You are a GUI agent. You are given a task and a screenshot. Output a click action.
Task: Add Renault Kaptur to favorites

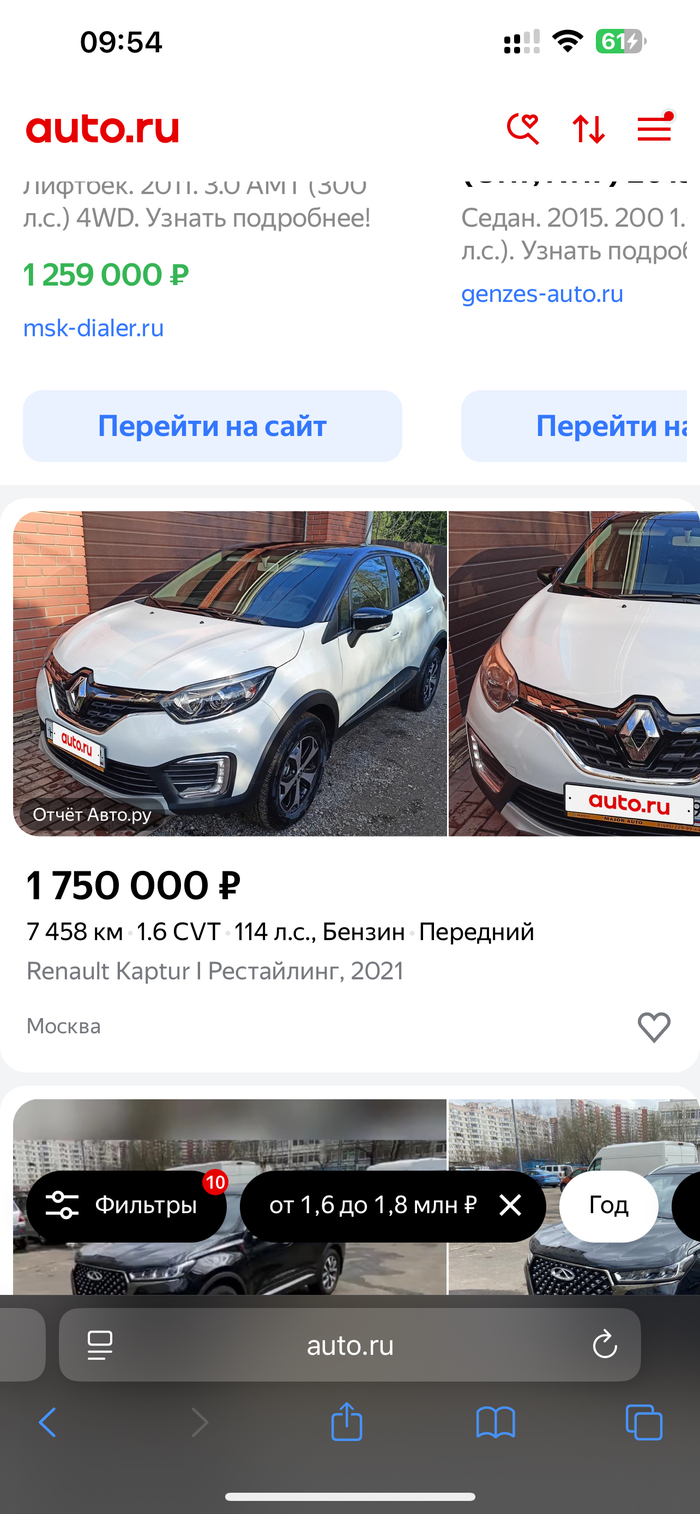654,1027
